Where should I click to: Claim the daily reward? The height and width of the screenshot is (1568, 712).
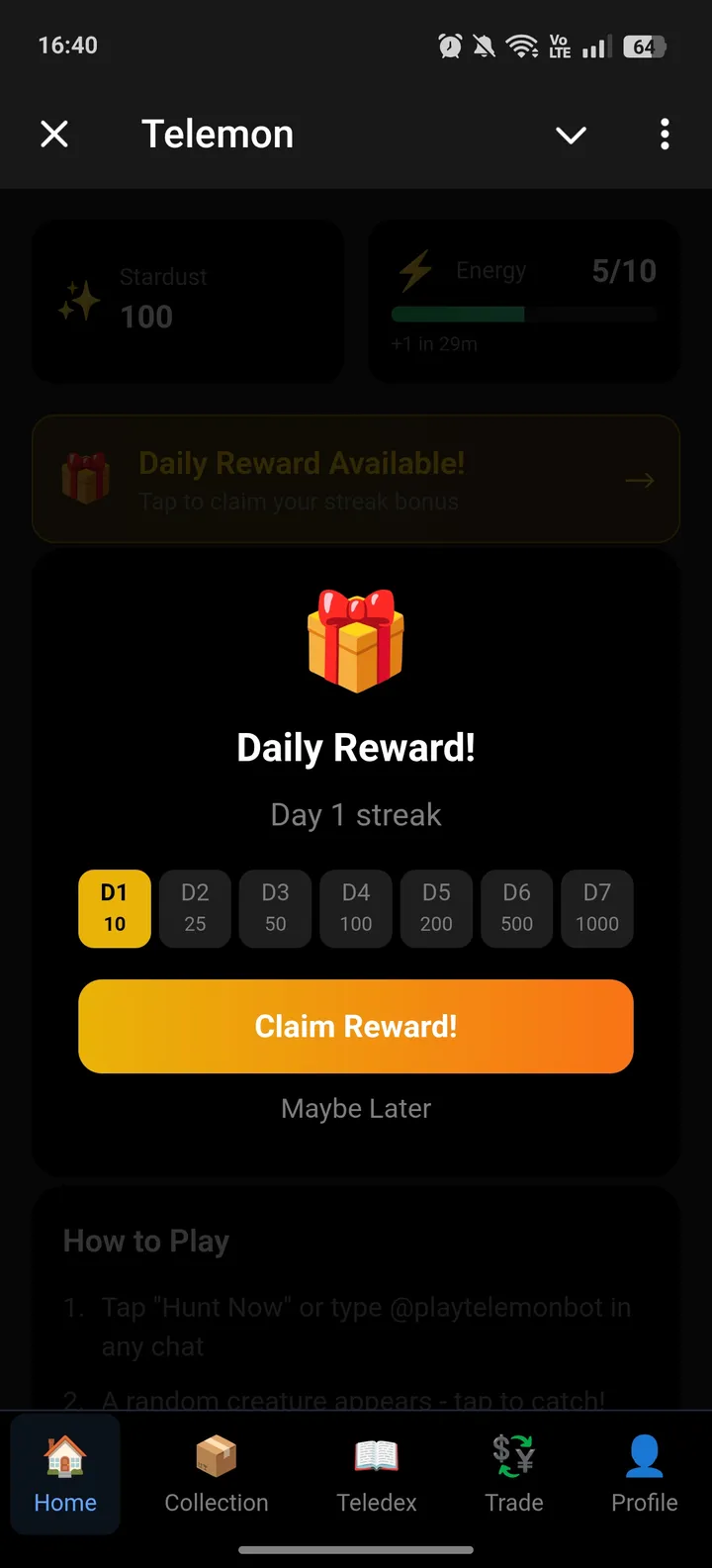[356, 1026]
